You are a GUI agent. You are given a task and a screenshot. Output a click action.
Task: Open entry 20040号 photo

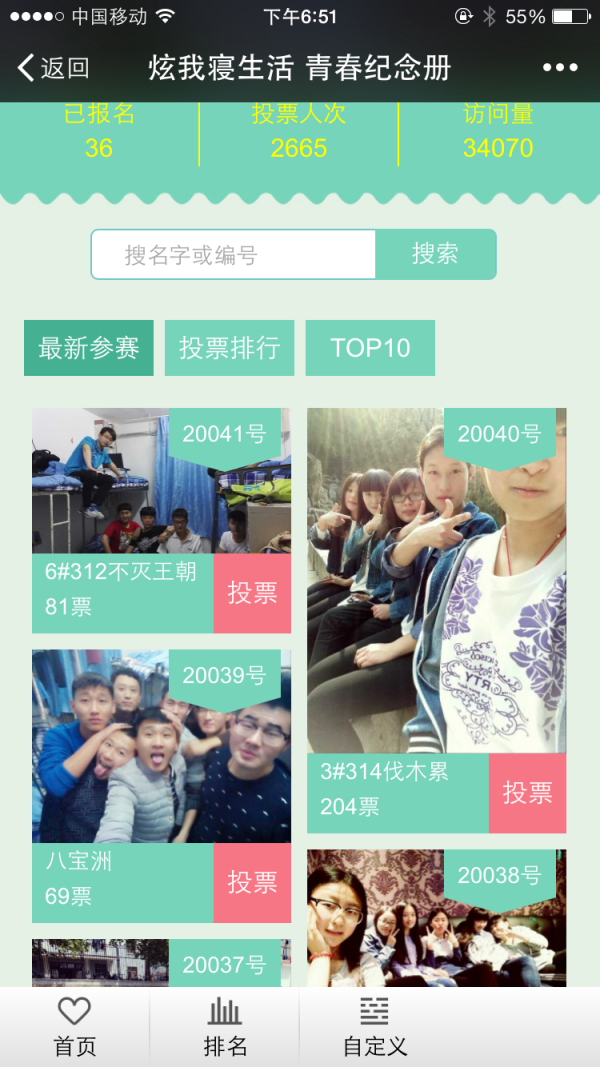click(x=436, y=580)
